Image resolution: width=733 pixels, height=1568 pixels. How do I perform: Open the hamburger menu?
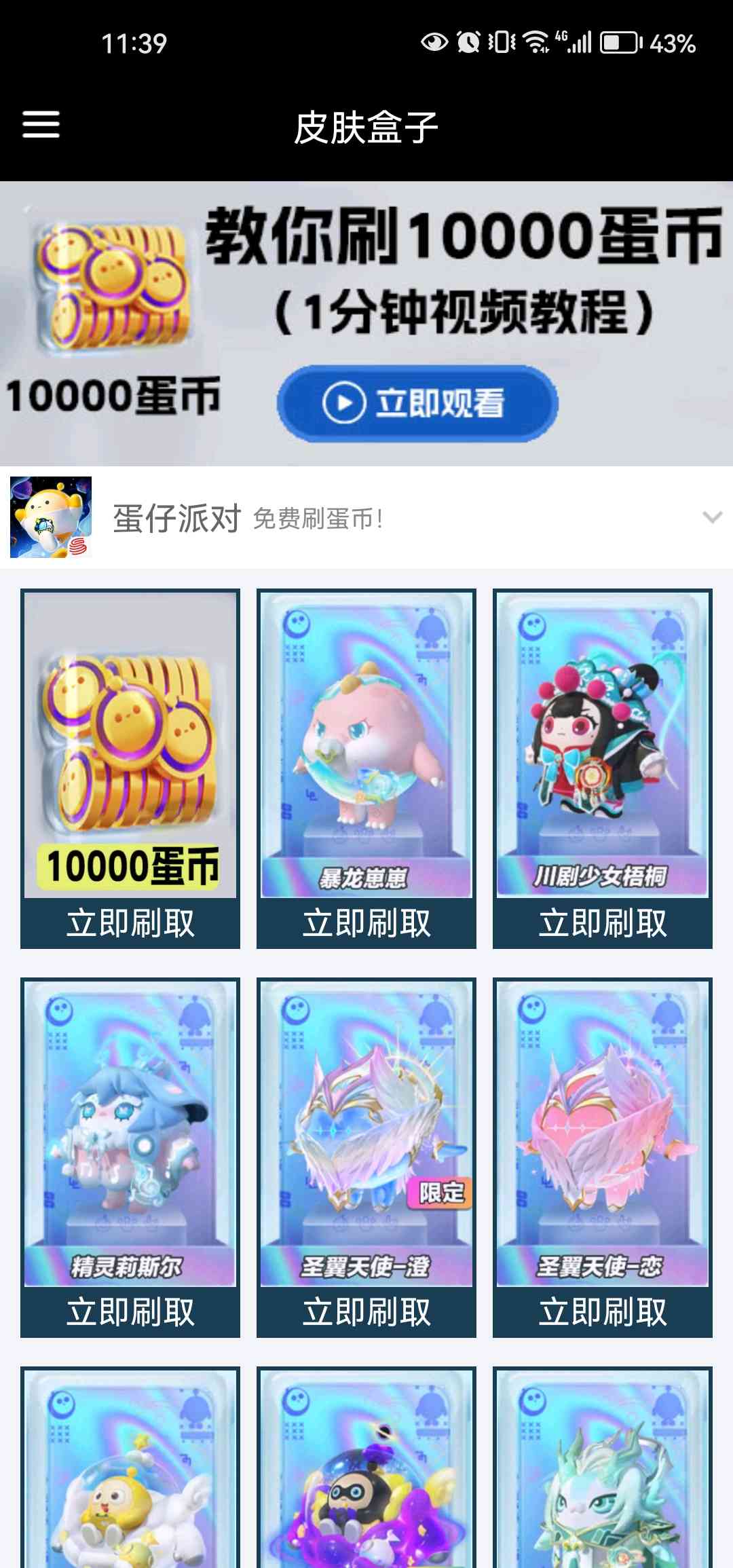click(41, 125)
